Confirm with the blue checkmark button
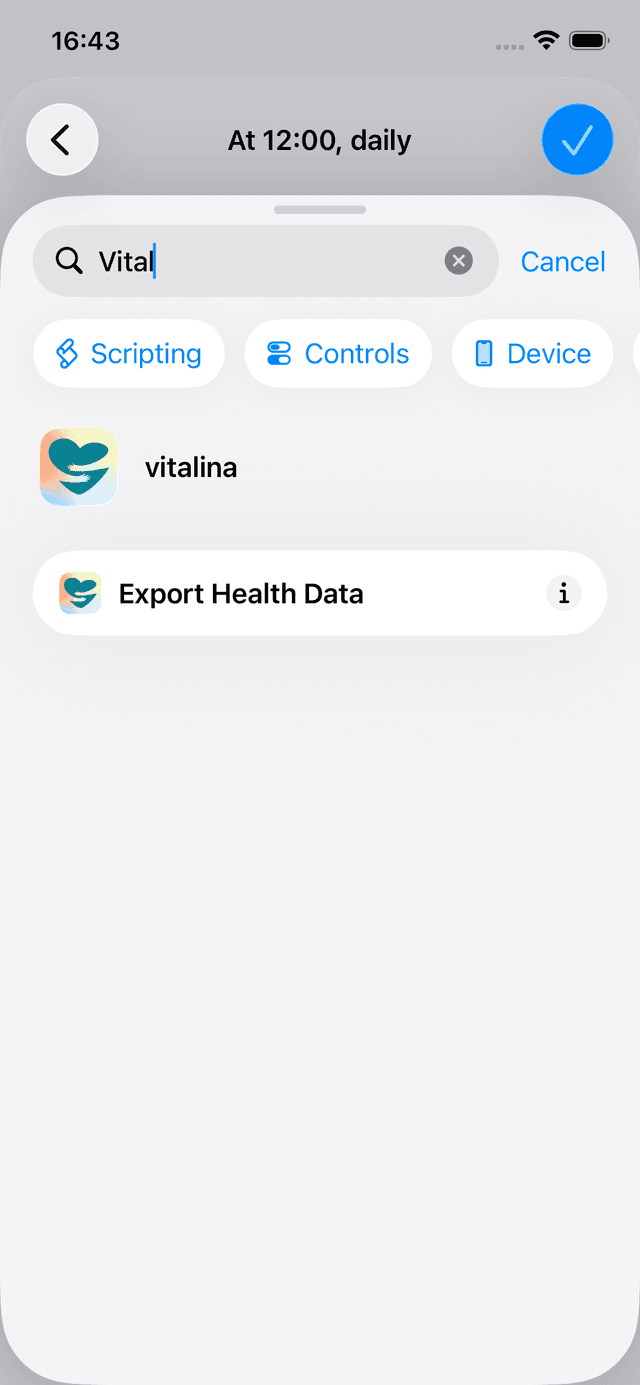 577,140
